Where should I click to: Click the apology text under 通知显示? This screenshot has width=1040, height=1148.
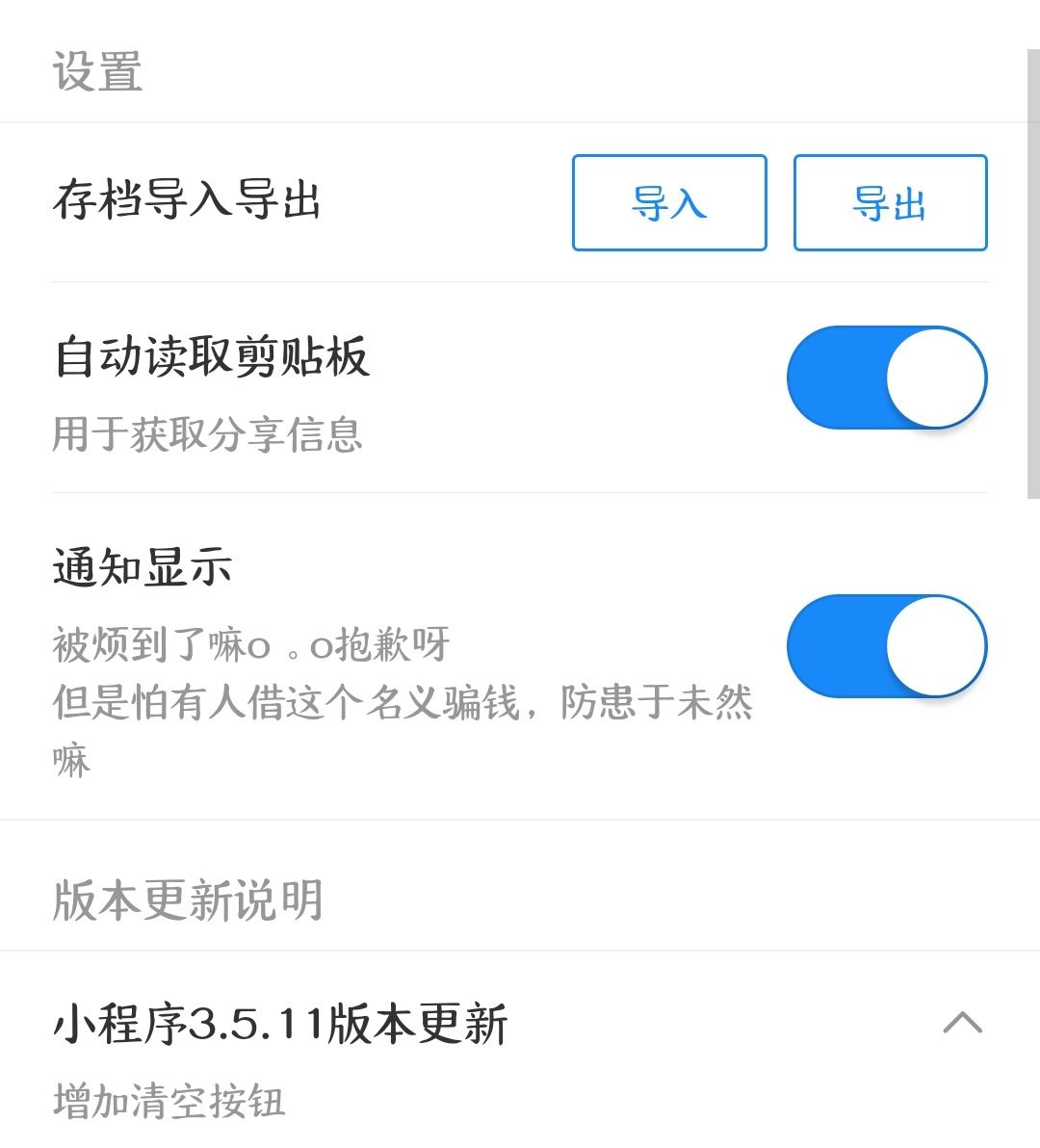coord(250,643)
